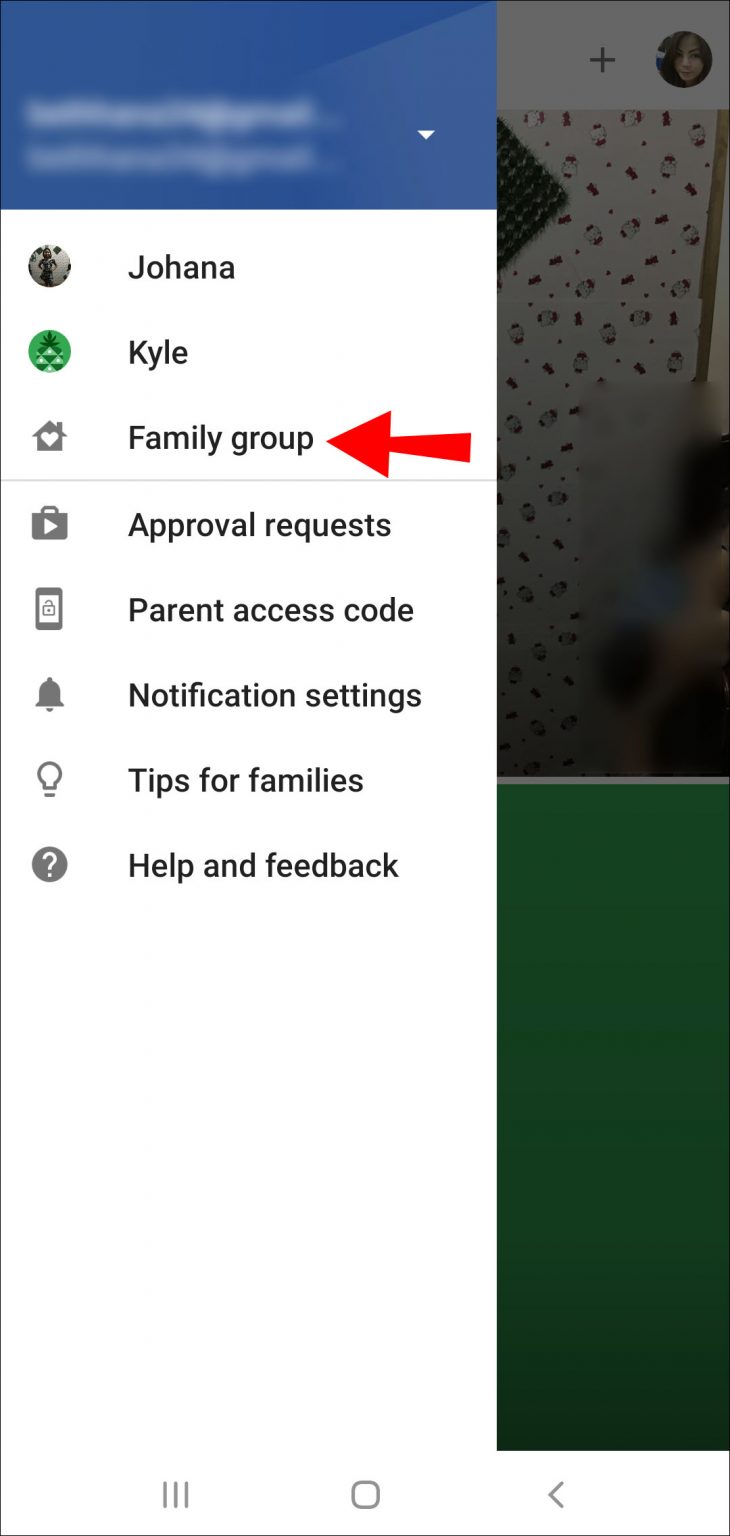
Task: Open the accounts dropdown in the blue header
Action: (427, 134)
